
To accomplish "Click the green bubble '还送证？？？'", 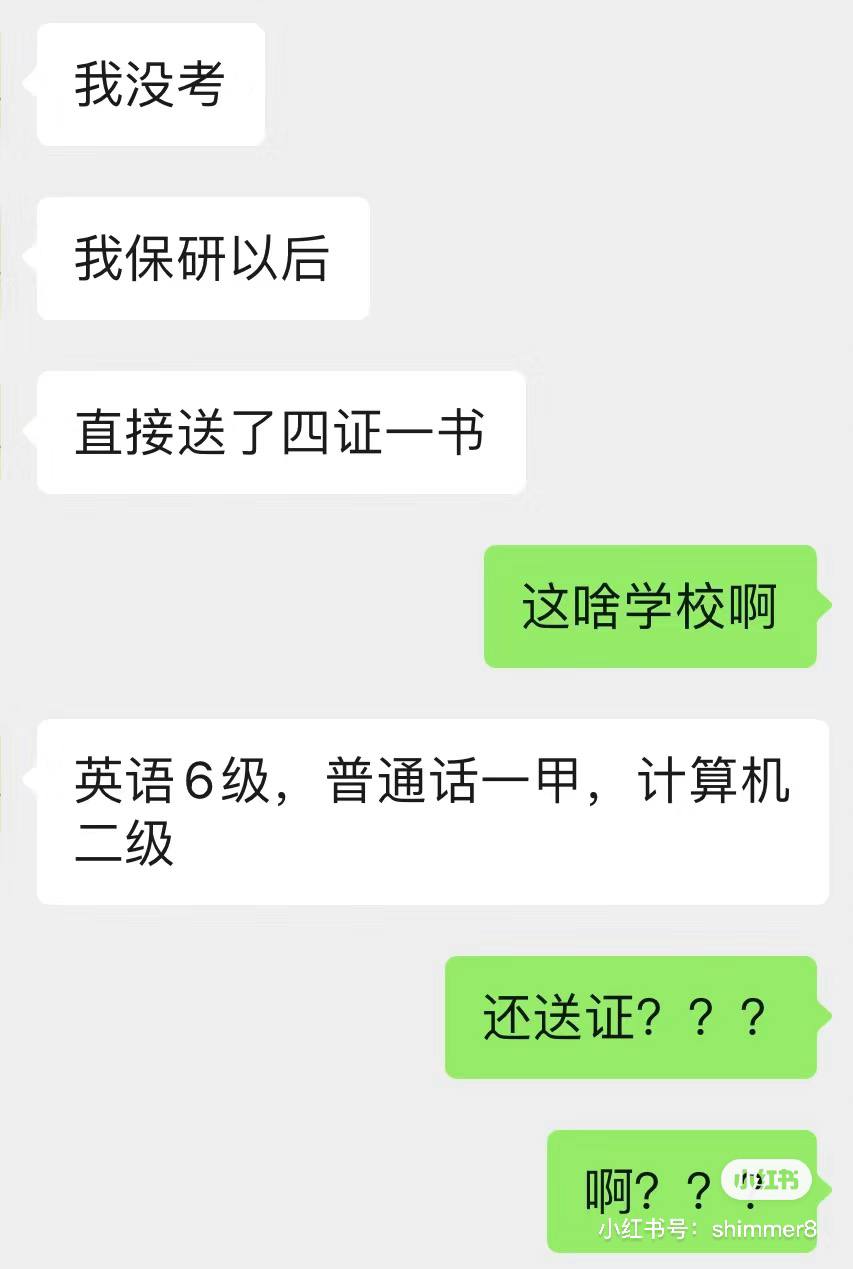I will 630,1018.
